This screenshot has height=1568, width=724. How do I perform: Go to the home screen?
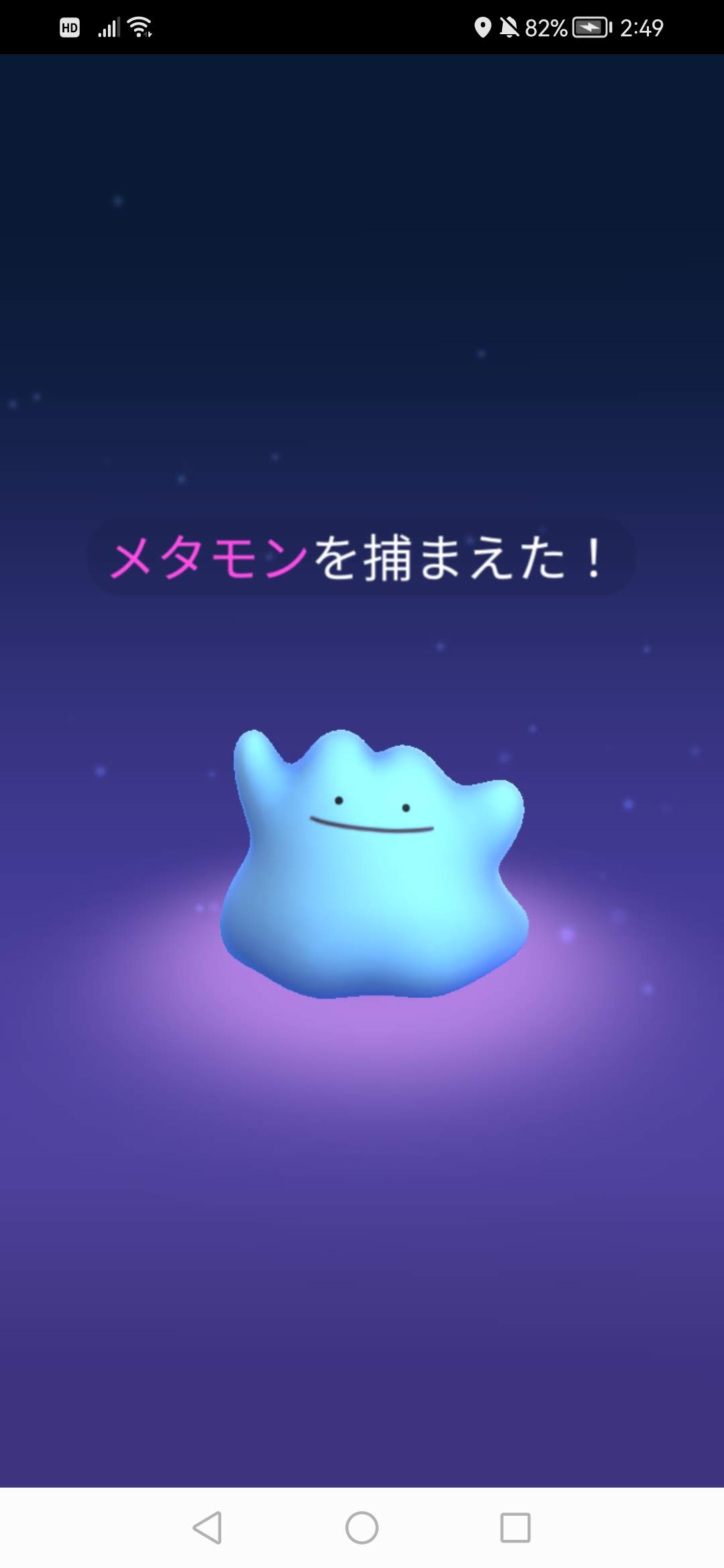pyautogui.click(x=362, y=1528)
